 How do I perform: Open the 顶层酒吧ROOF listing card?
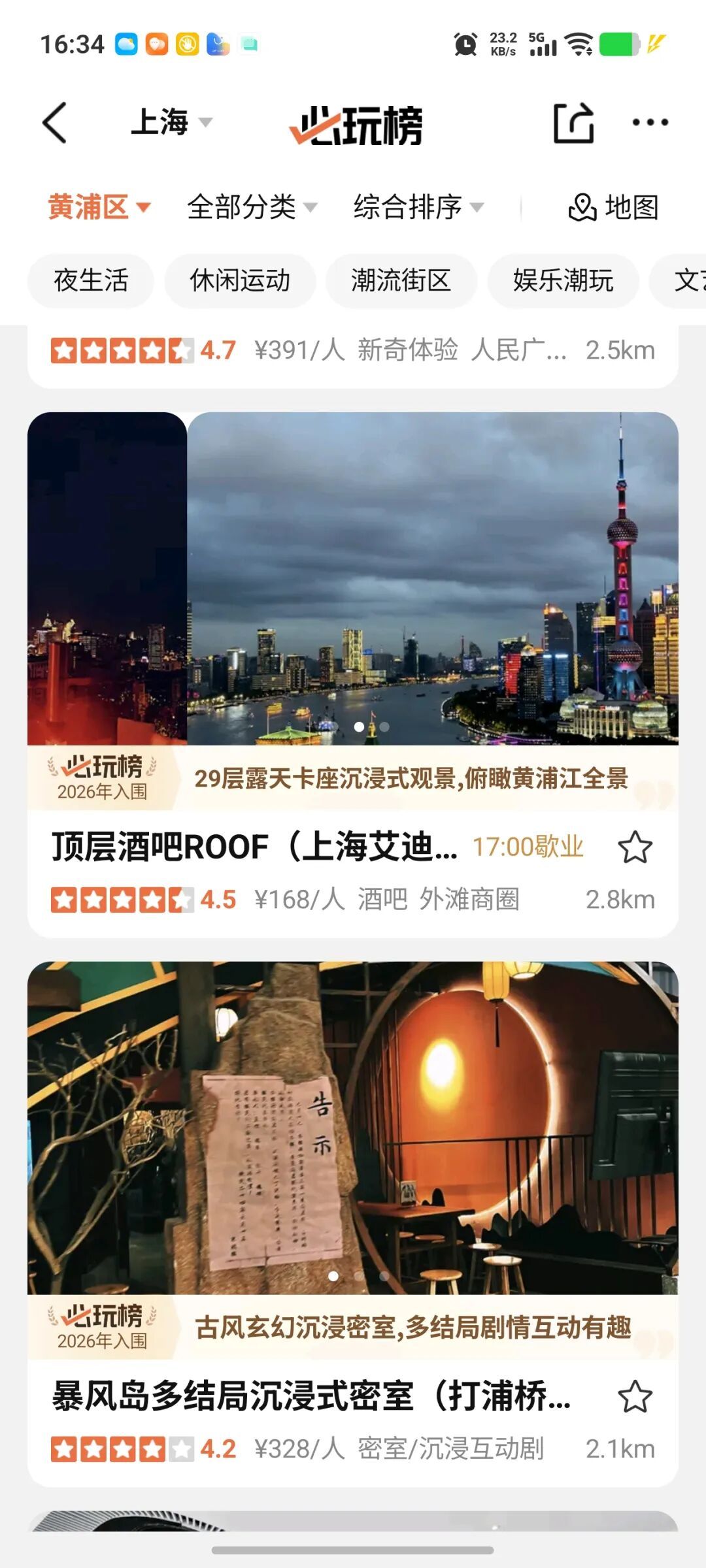pos(255,847)
